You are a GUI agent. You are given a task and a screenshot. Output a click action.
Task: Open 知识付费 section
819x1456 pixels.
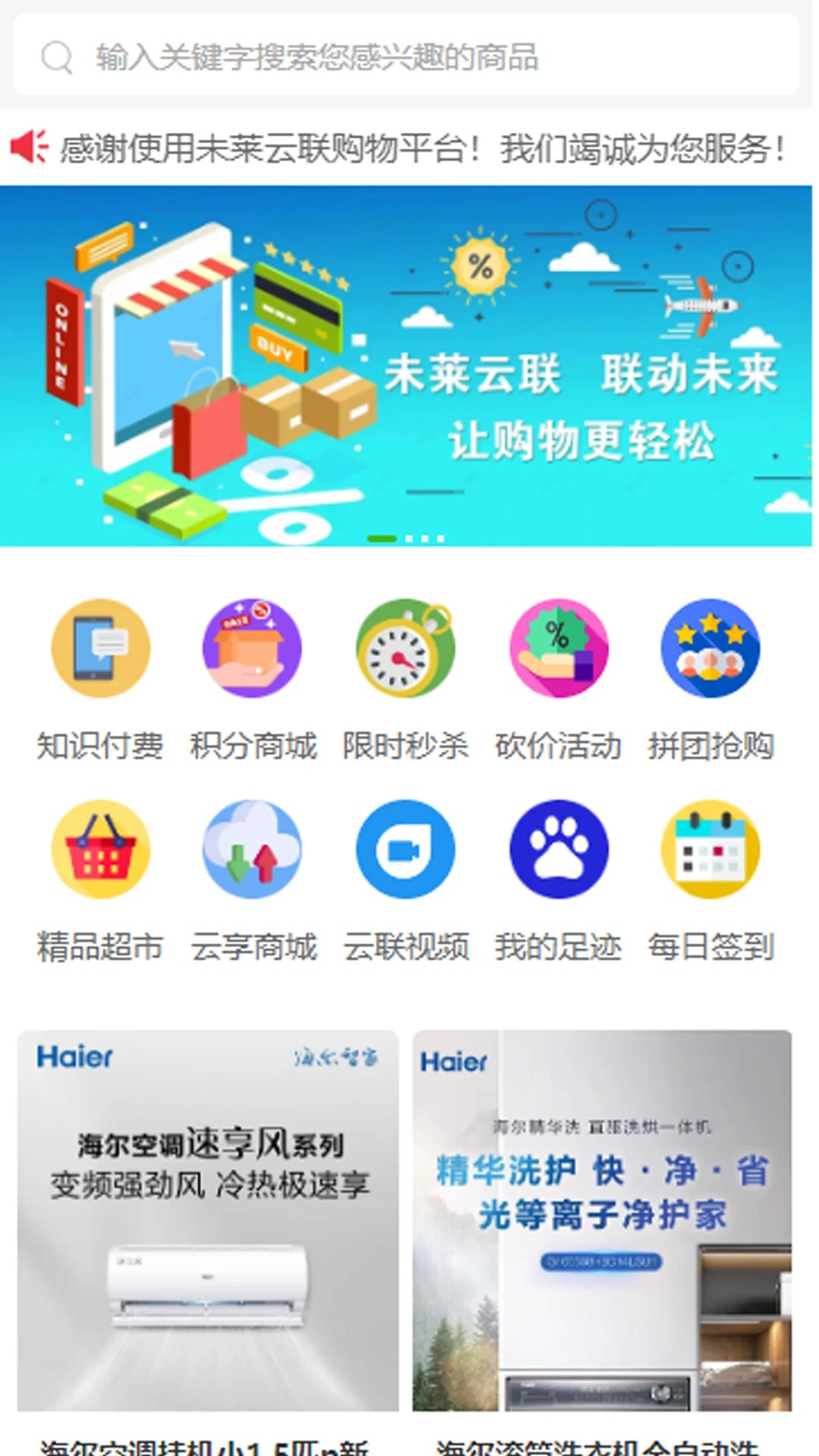(100, 679)
